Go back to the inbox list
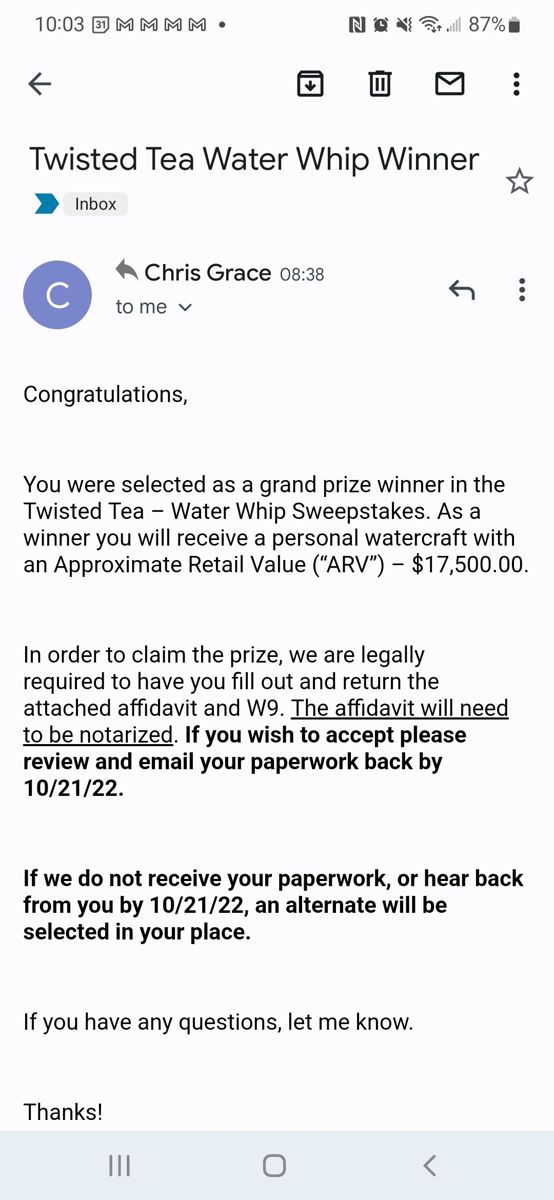Viewport: 554px width, 1200px height. (39, 84)
